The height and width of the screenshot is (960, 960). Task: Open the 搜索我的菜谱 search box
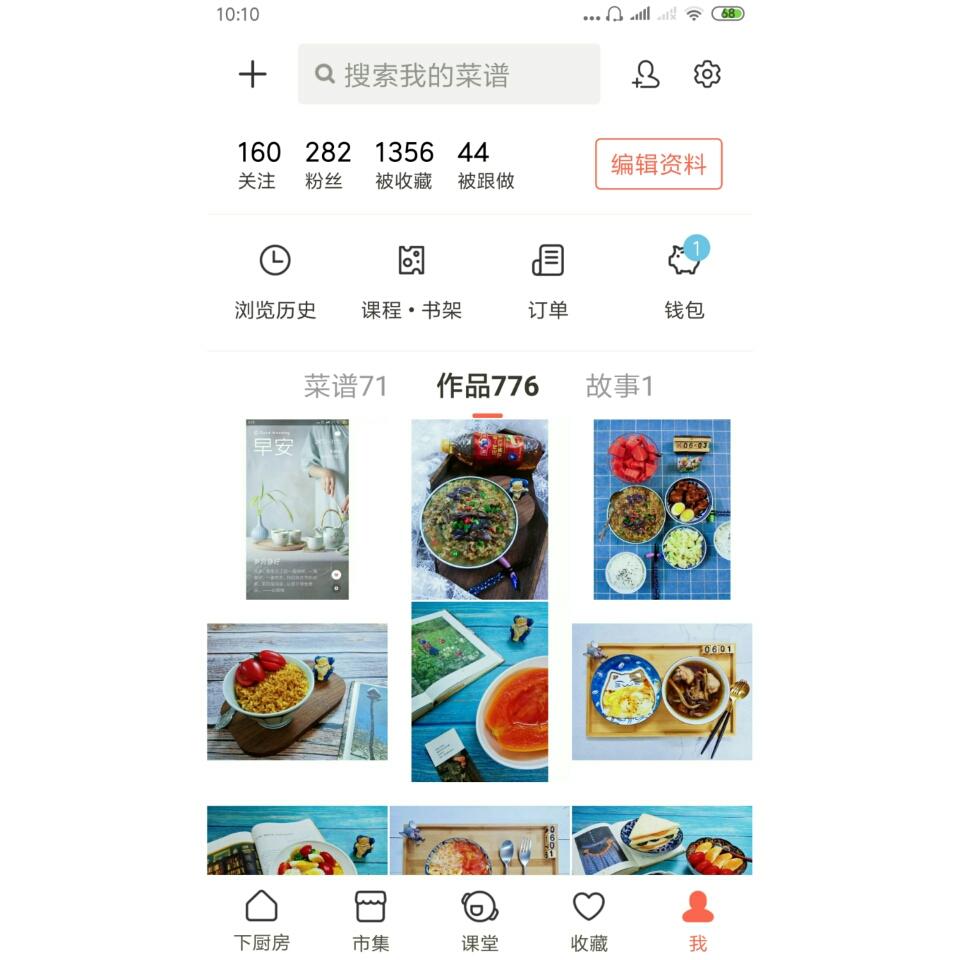(x=449, y=74)
